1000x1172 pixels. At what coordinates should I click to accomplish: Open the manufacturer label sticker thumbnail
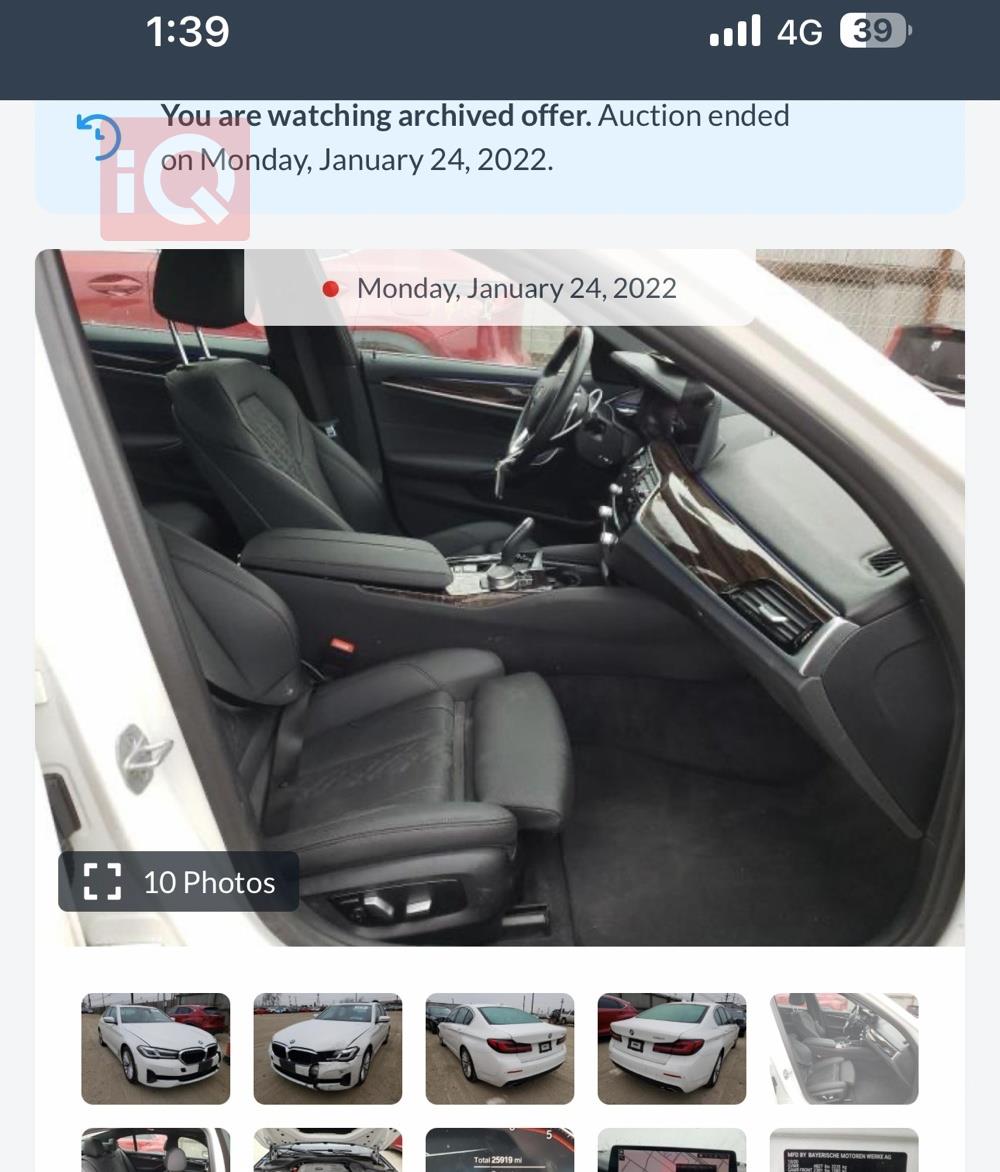(844, 1152)
